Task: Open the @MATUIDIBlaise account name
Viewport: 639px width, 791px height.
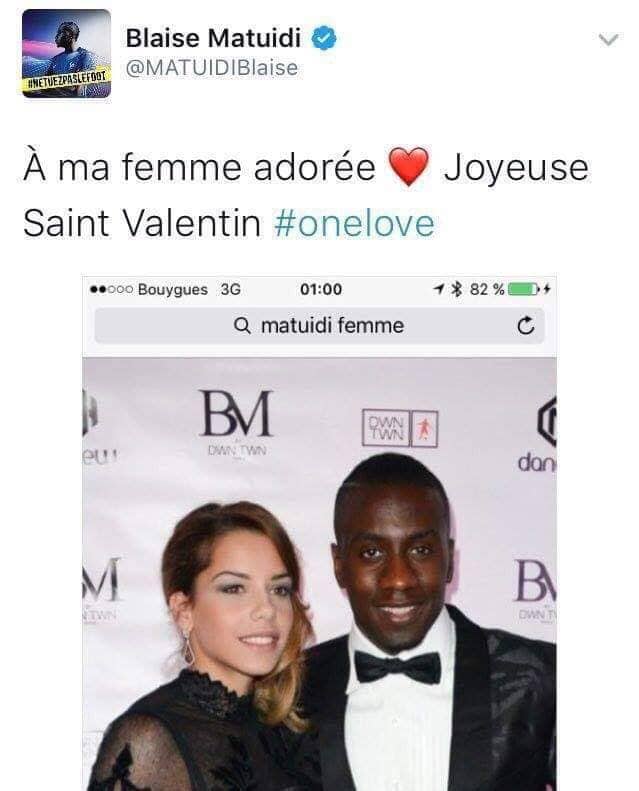Action: pyautogui.click(x=211, y=69)
